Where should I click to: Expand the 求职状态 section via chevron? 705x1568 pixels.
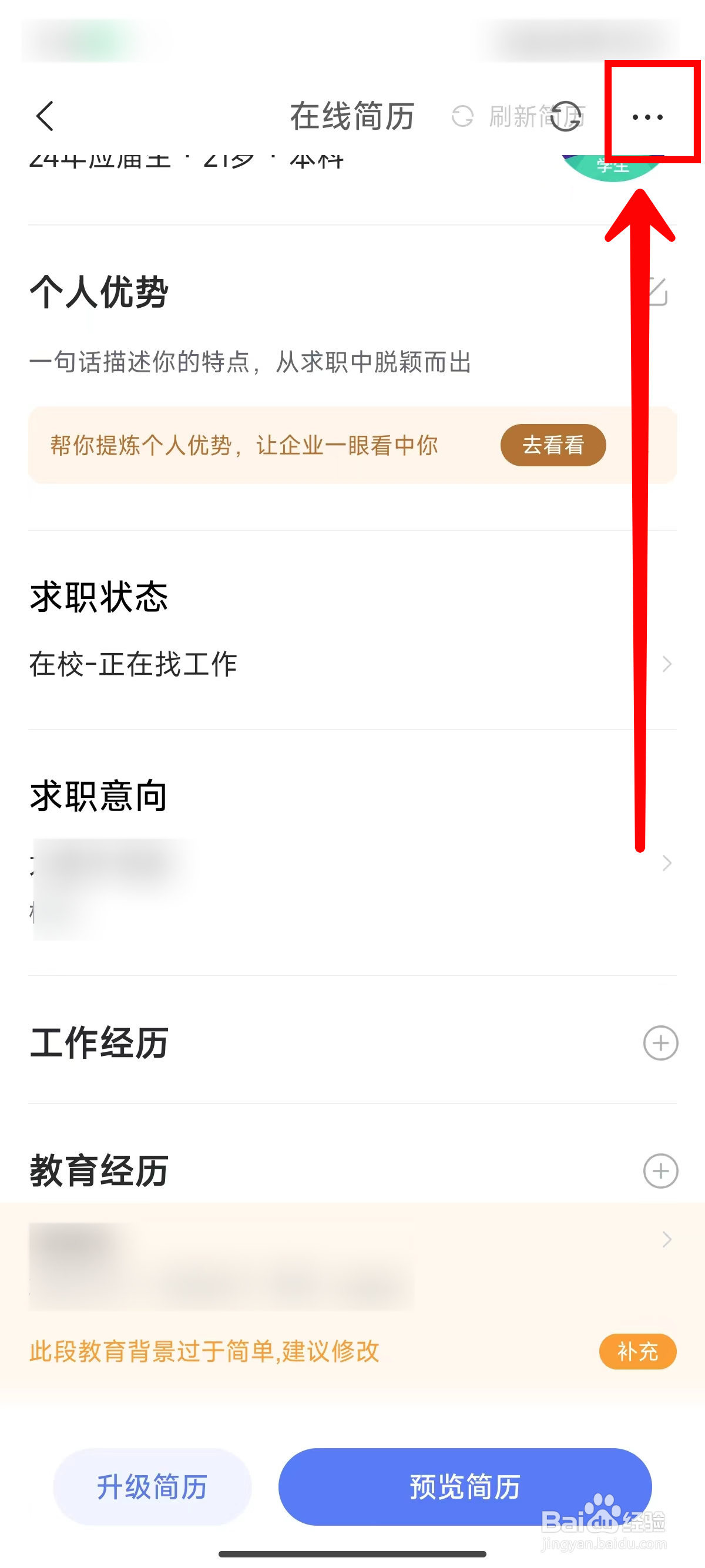tap(667, 664)
